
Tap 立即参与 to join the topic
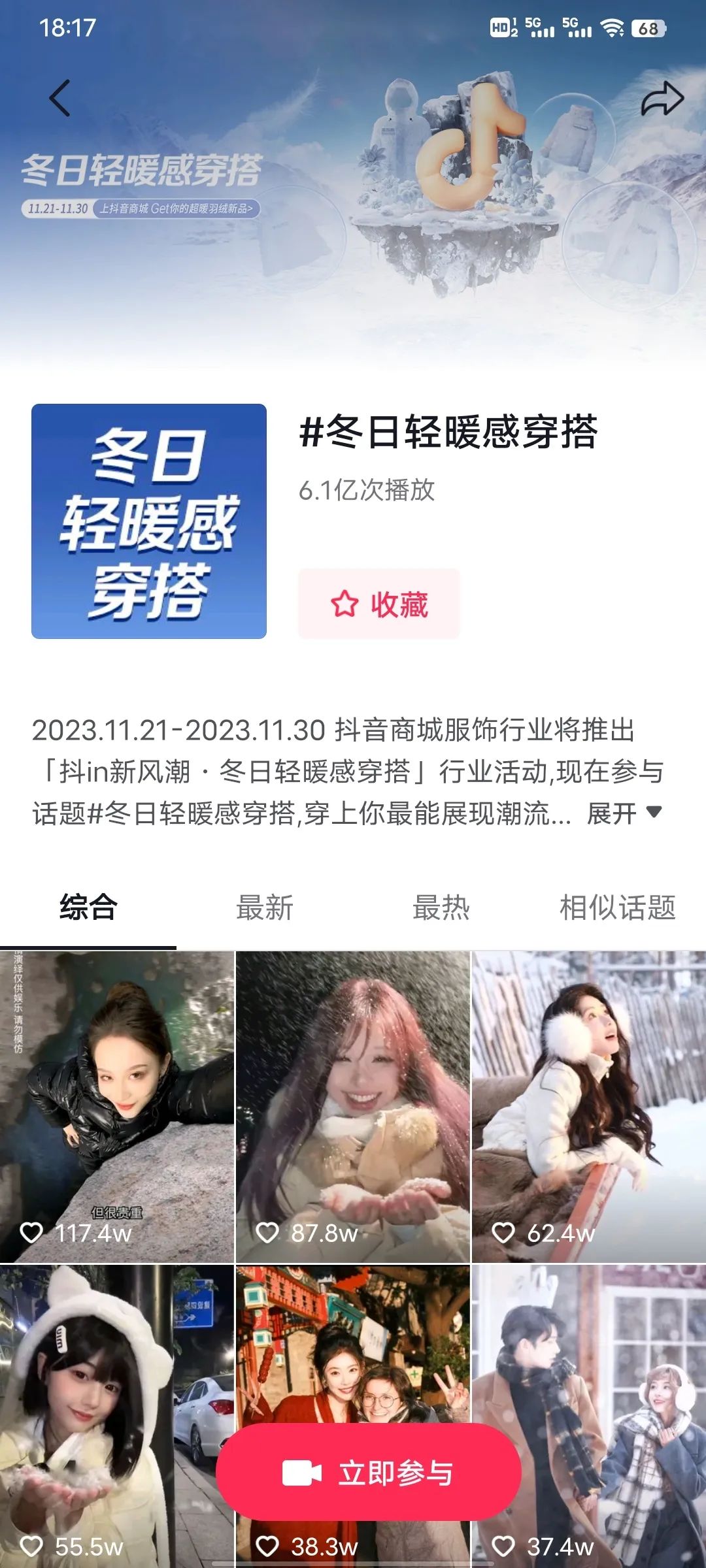pos(369,1473)
